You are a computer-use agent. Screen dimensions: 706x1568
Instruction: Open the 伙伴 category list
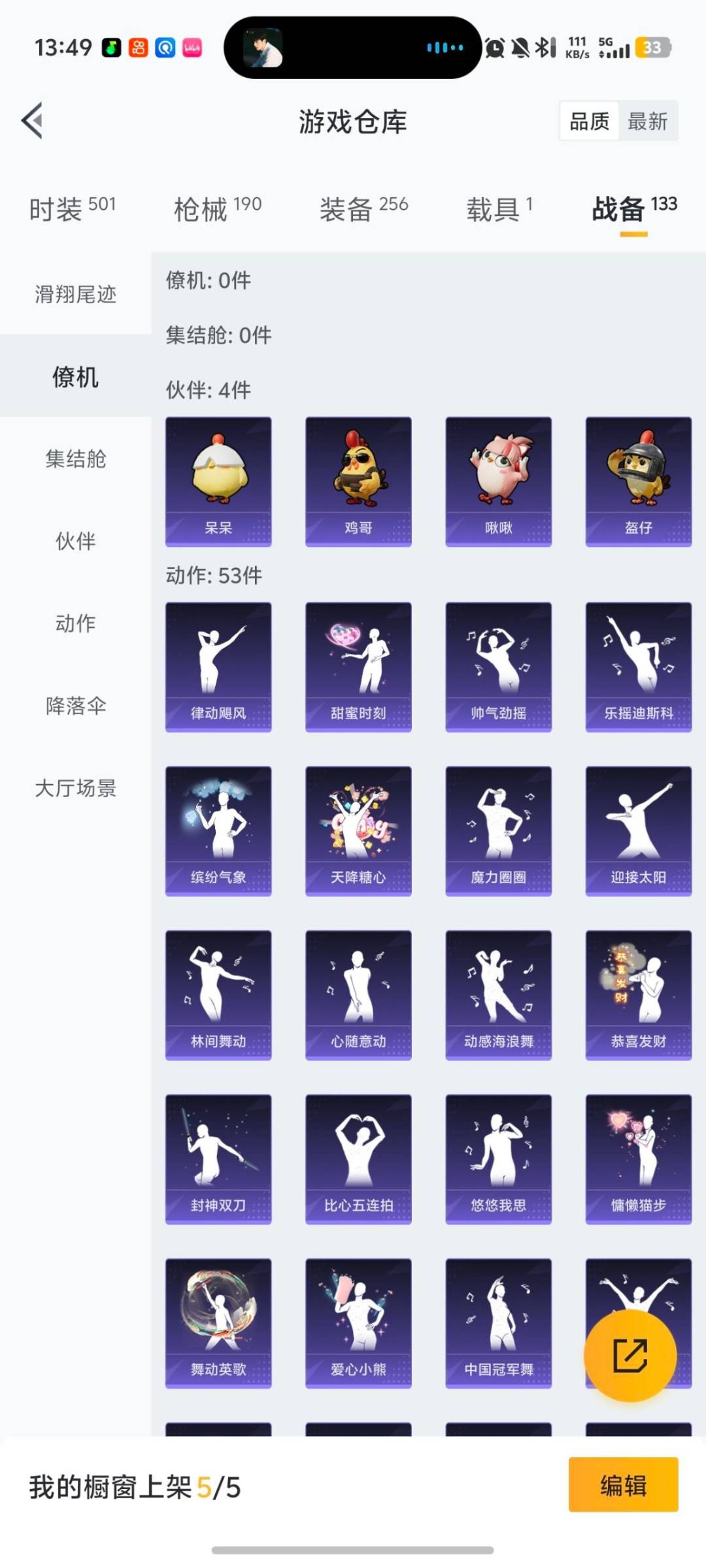coord(75,542)
